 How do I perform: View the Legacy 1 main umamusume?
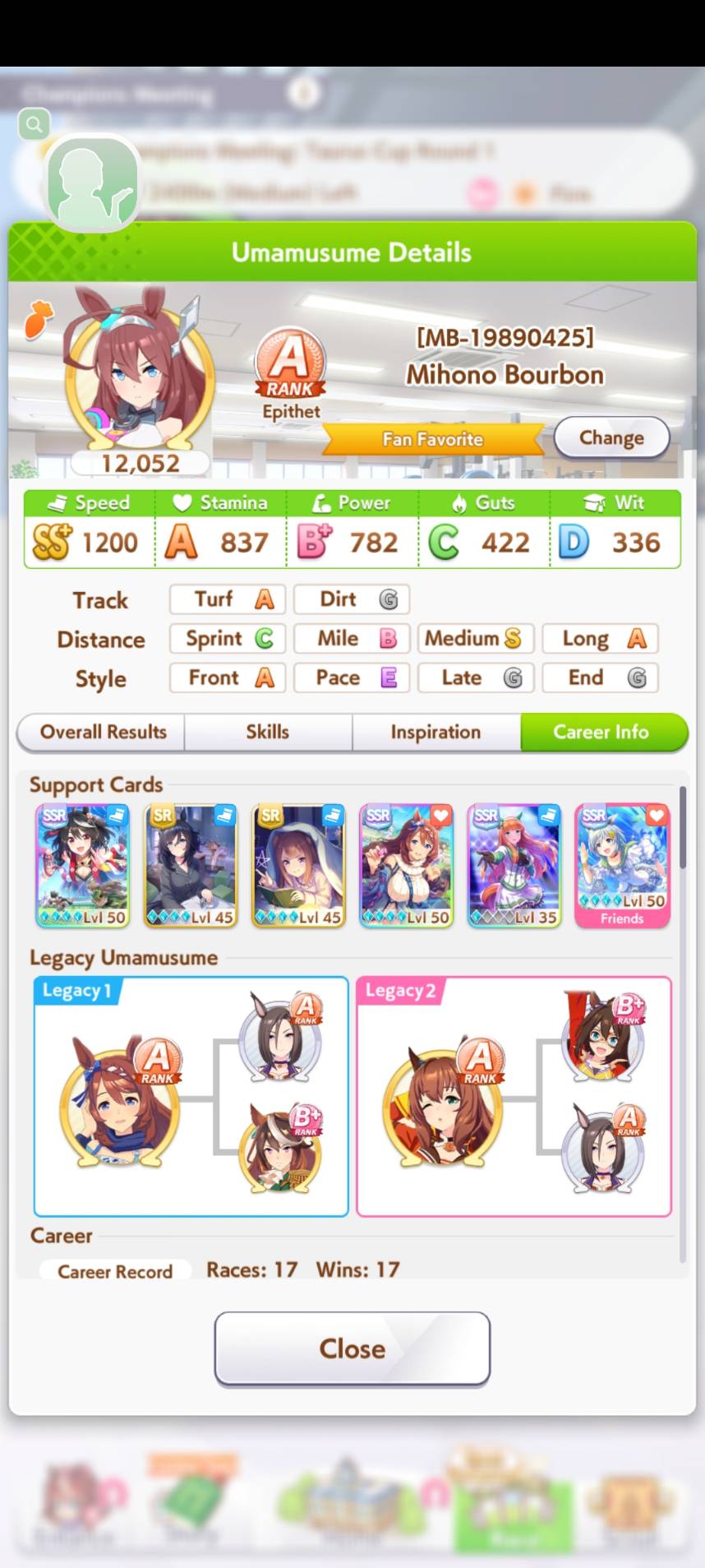click(x=119, y=1102)
